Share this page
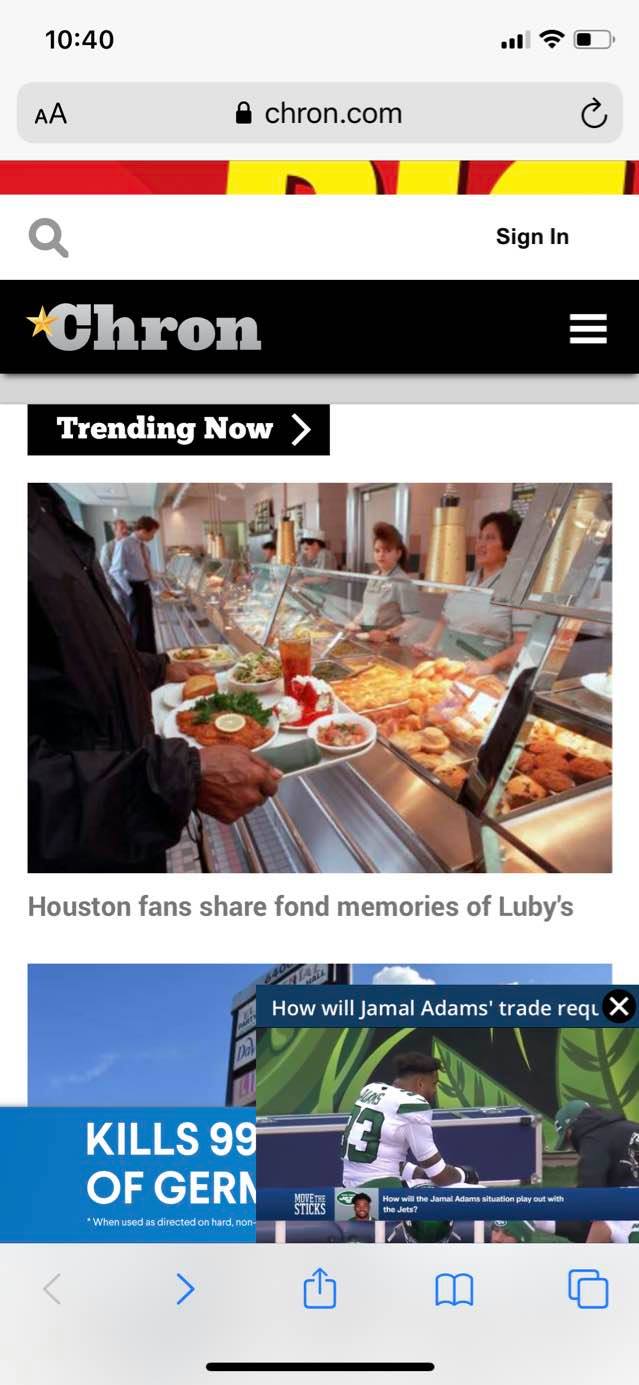639x1385 pixels. [320, 1289]
